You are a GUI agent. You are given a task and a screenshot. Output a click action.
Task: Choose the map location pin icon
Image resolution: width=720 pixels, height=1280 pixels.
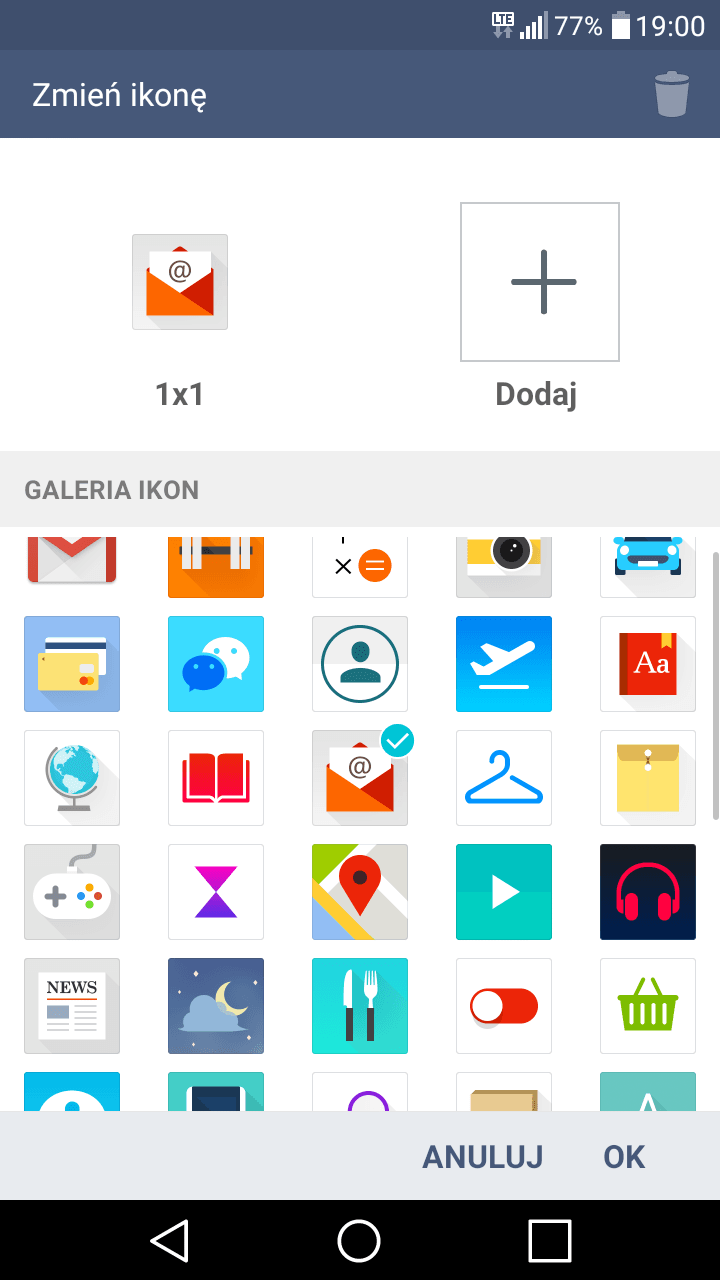(x=360, y=892)
